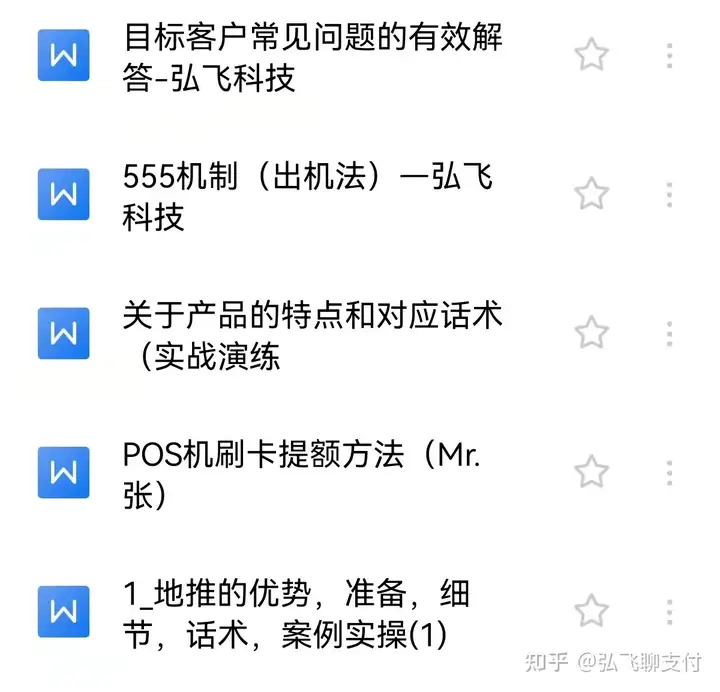The image size is (720, 692).
Task: Star the POS机刷卡提额方法 document
Action: pyautogui.click(x=592, y=472)
